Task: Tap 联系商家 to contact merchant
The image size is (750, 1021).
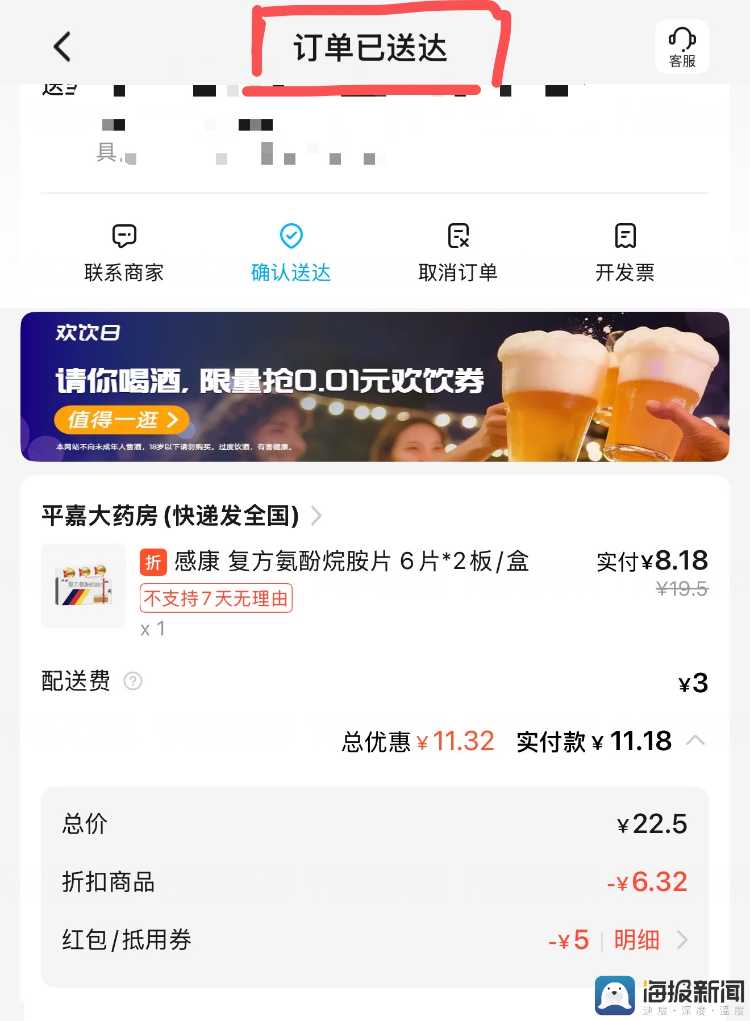Action: coord(124,252)
